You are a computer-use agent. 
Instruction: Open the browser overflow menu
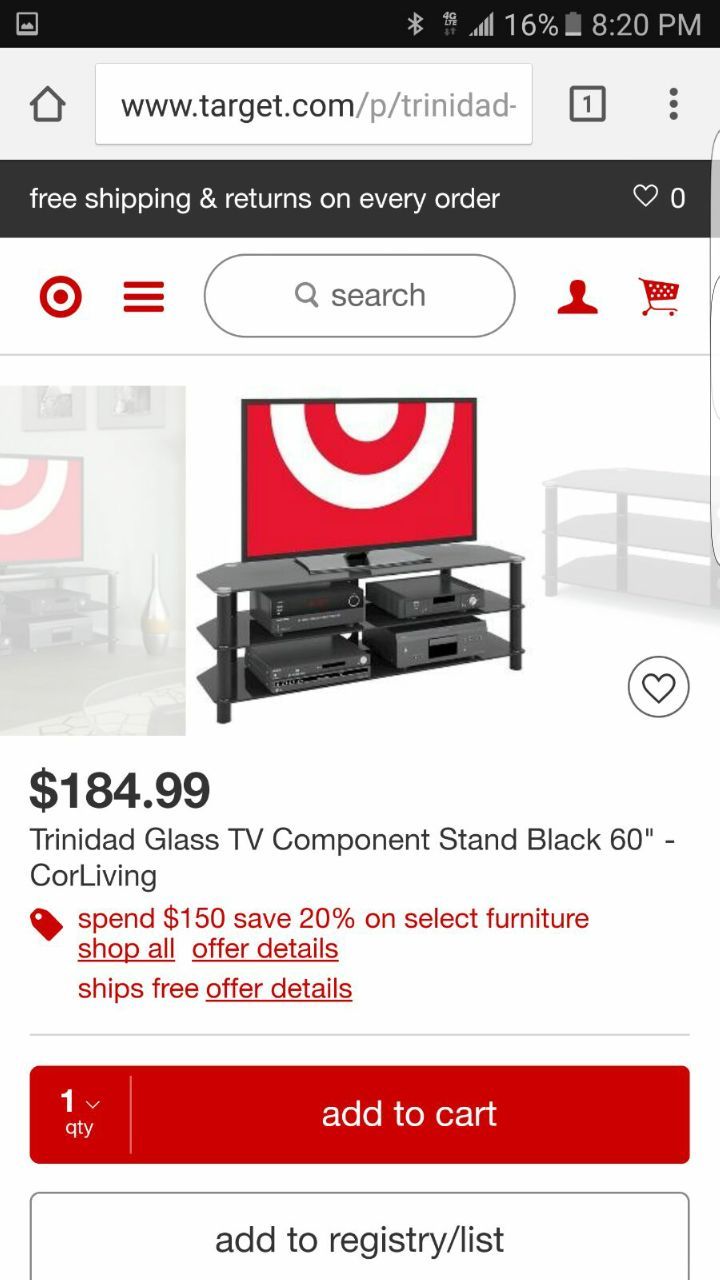point(672,103)
